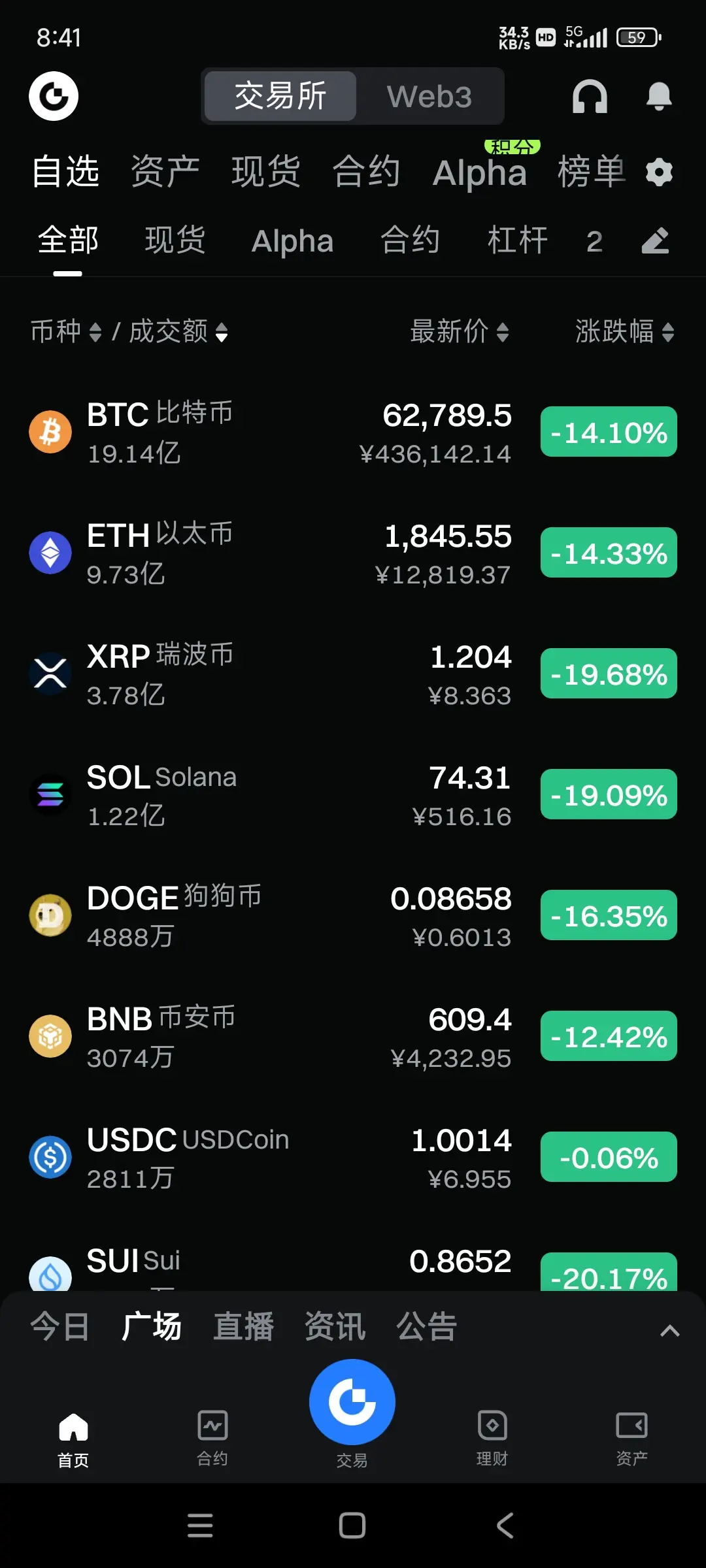
Task: Open the ETH 以太币 row
Action: pyautogui.click(x=261, y=553)
